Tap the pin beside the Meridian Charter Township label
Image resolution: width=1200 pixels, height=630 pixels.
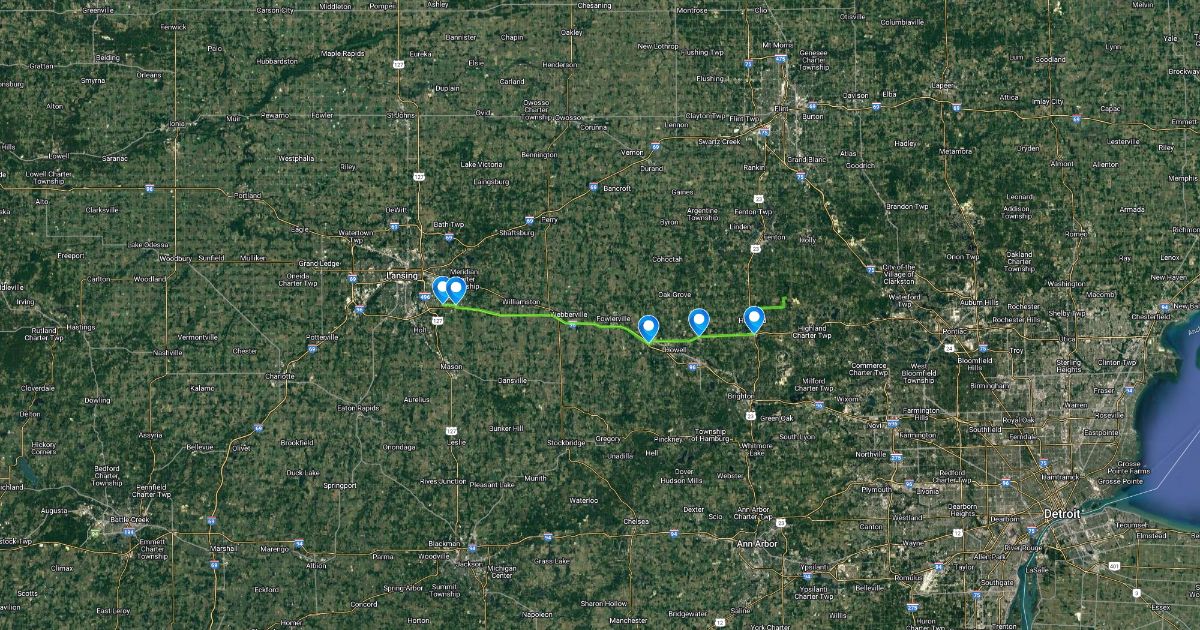(x=457, y=289)
